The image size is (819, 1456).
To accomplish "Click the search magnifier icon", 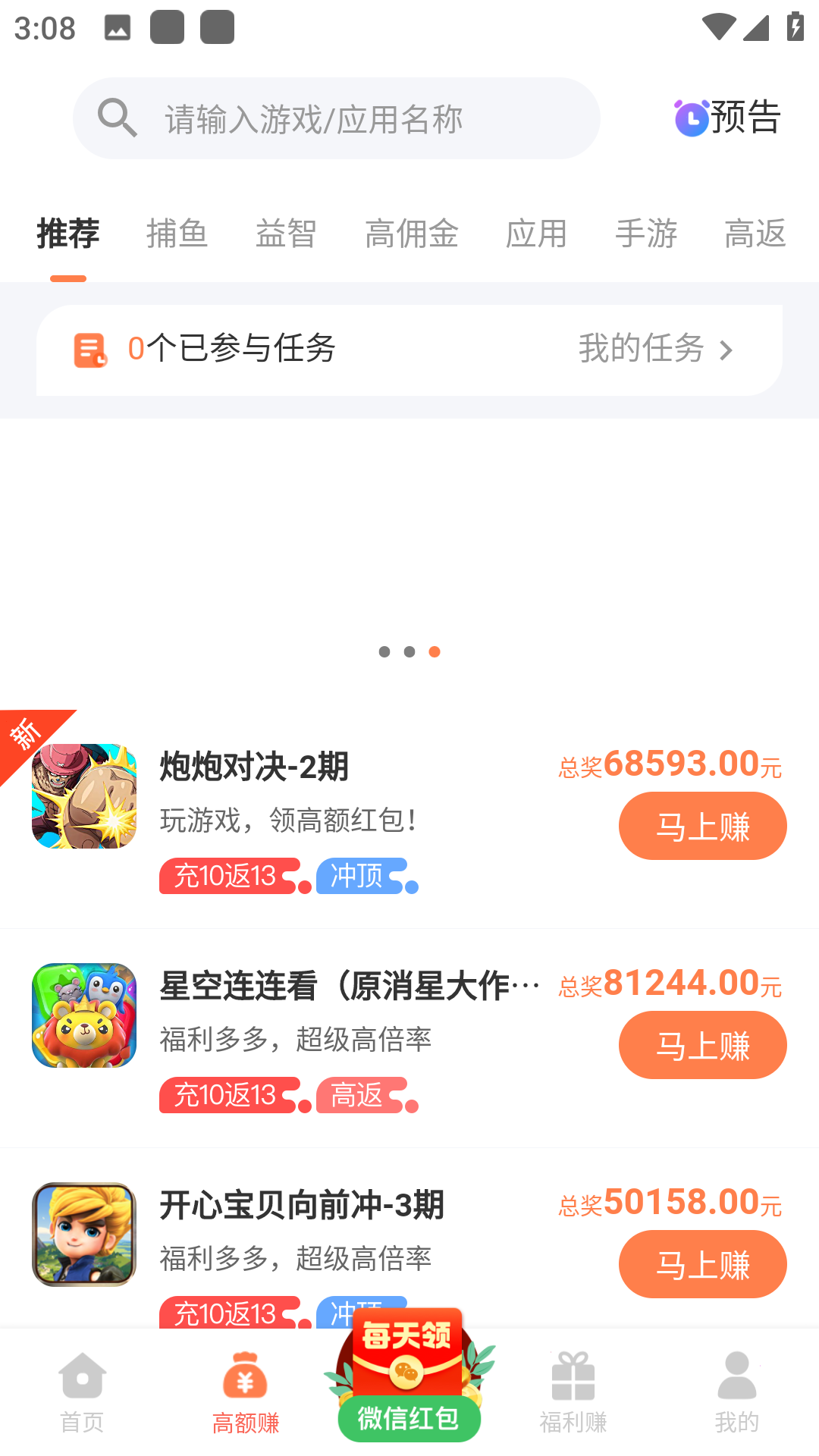I will (117, 118).
